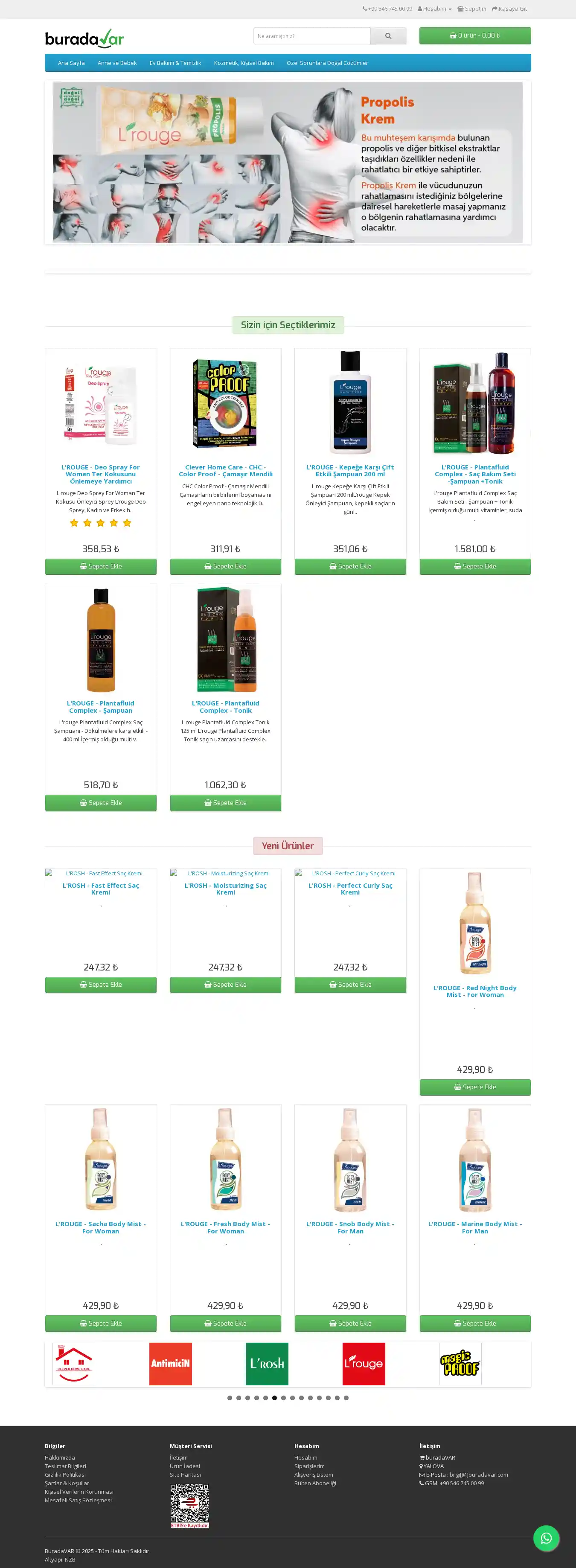The image size is (576, 1568).
Task: Open Gizlilik Politikası footer link
Action: 65,1474
